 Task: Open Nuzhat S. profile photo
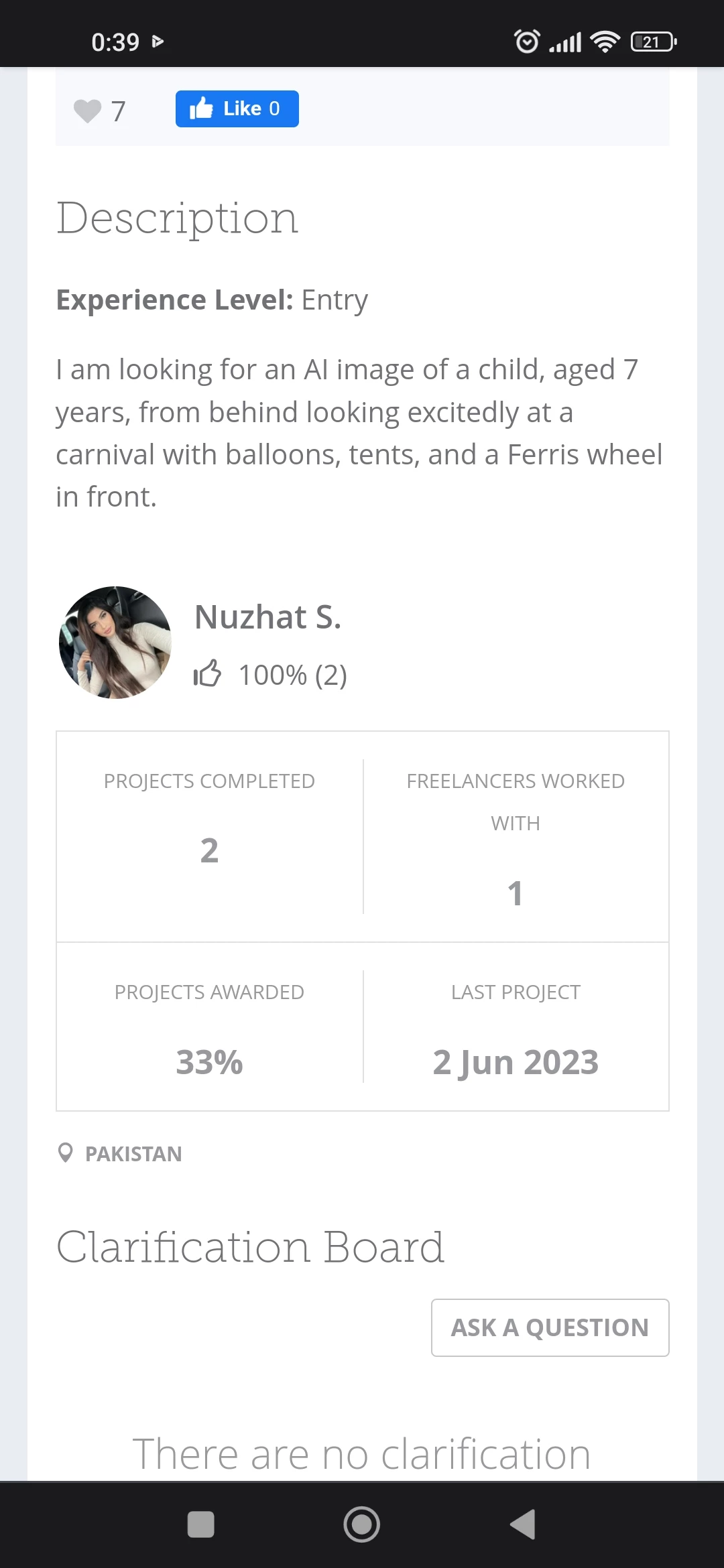point(115,643)
